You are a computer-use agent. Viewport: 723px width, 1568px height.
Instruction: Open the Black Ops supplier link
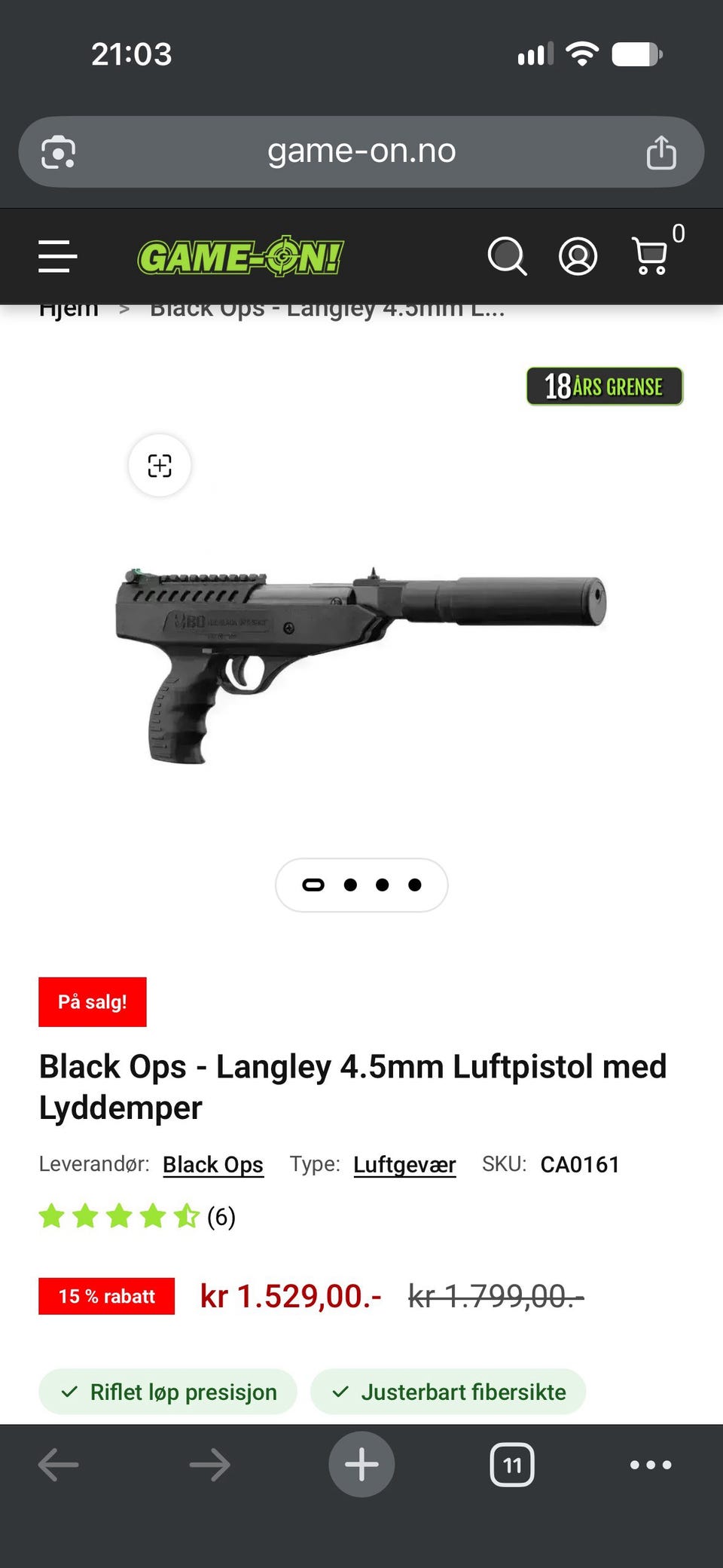(x=213, y=1165)
